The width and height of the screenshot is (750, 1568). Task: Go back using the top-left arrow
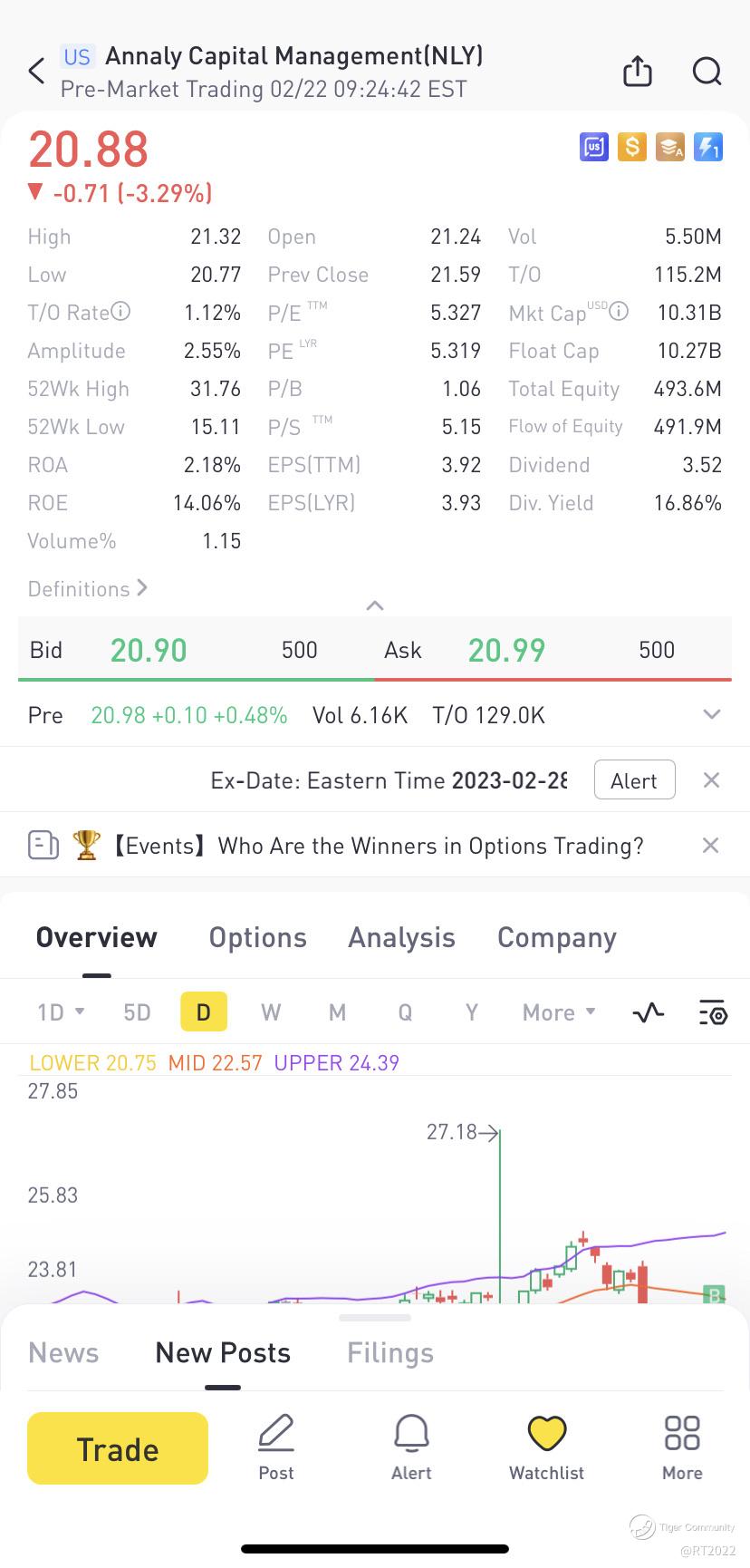[x=36, y=71]
